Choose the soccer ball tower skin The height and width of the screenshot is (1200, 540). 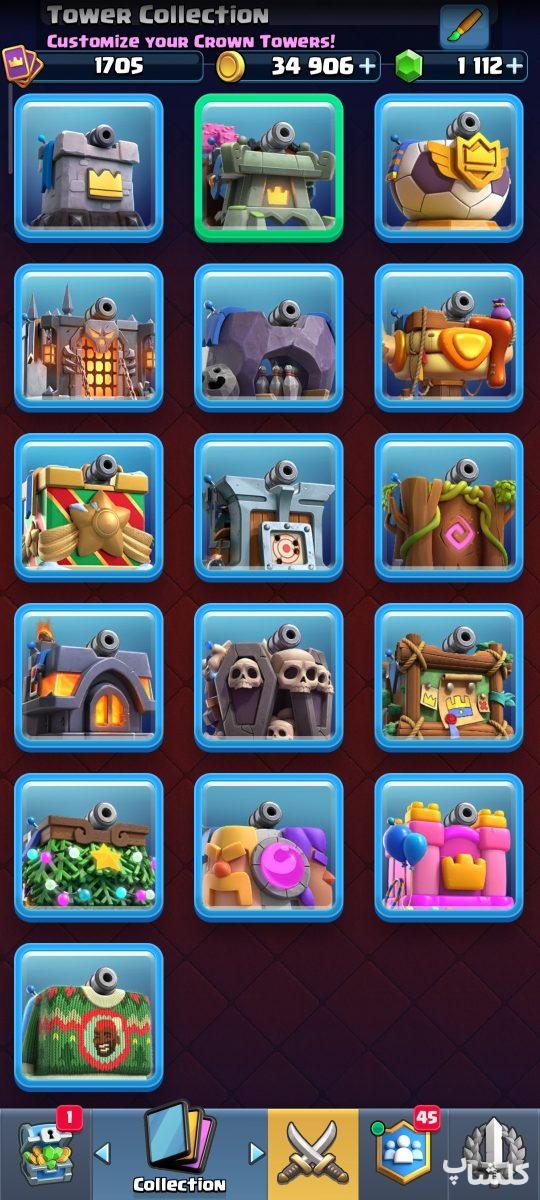449,168
